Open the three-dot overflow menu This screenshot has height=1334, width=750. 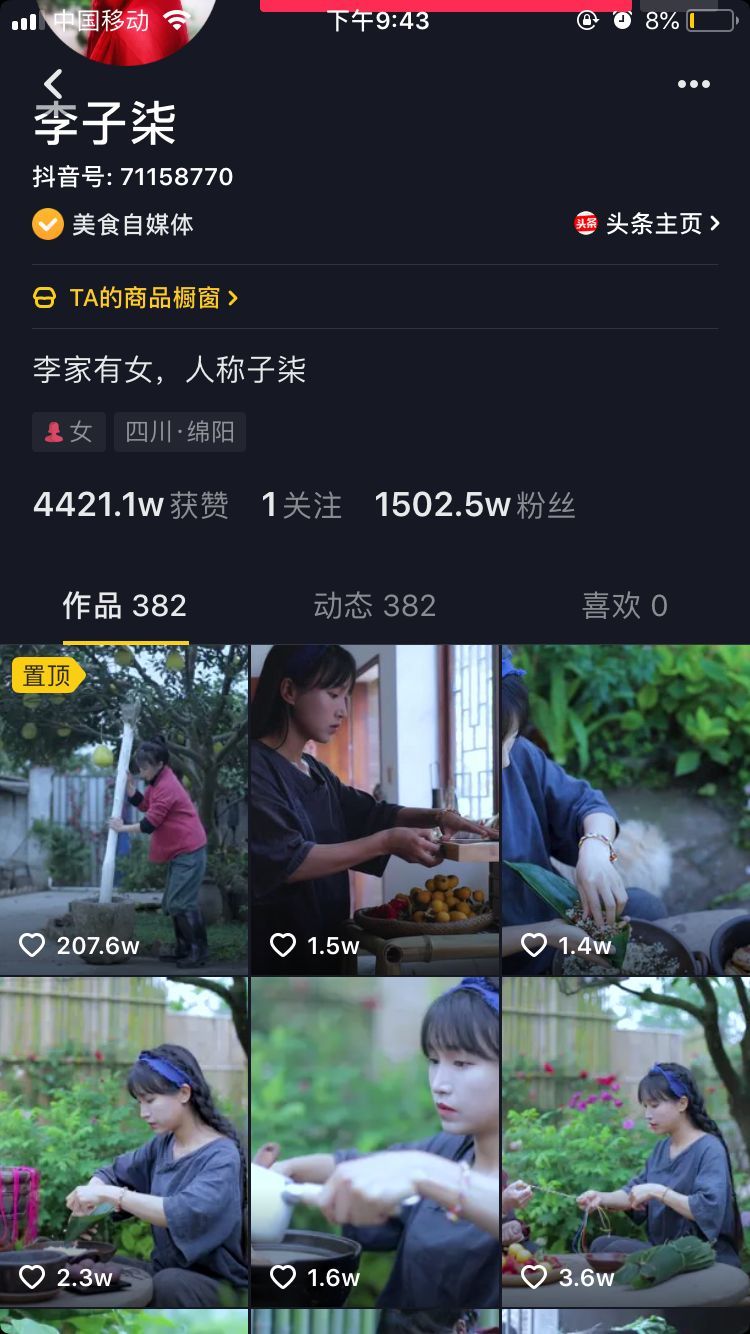pos(693,84)
